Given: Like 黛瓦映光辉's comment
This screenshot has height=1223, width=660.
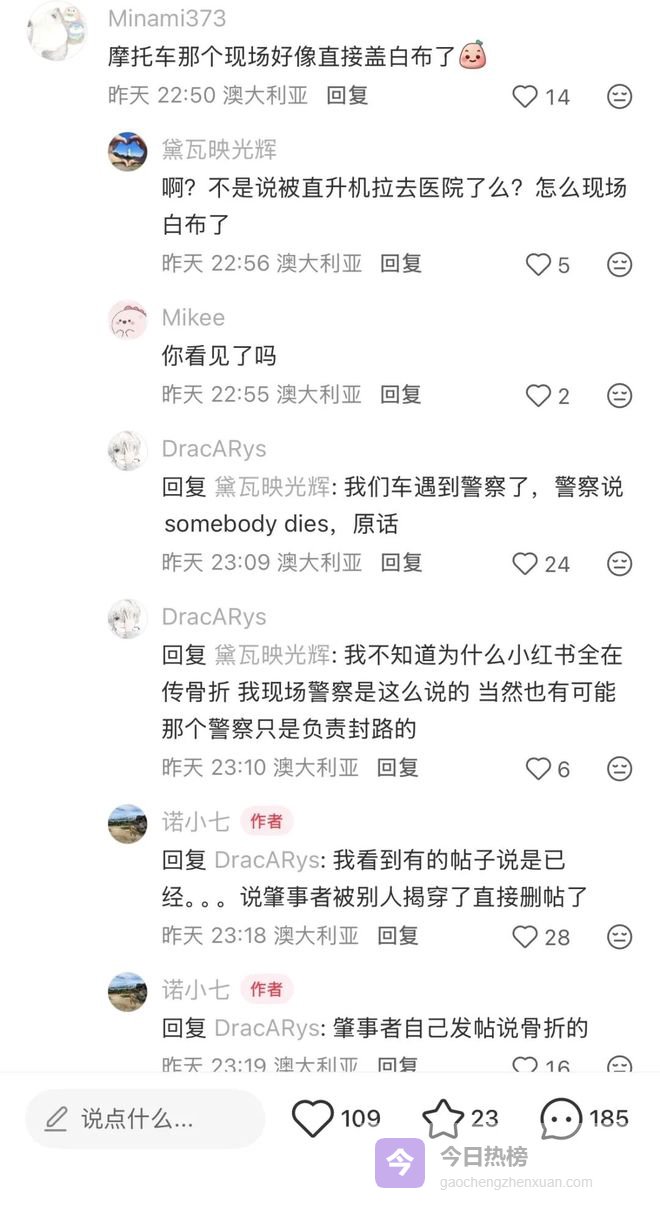Looking at the screenshot, I should [x=539, y=264].
